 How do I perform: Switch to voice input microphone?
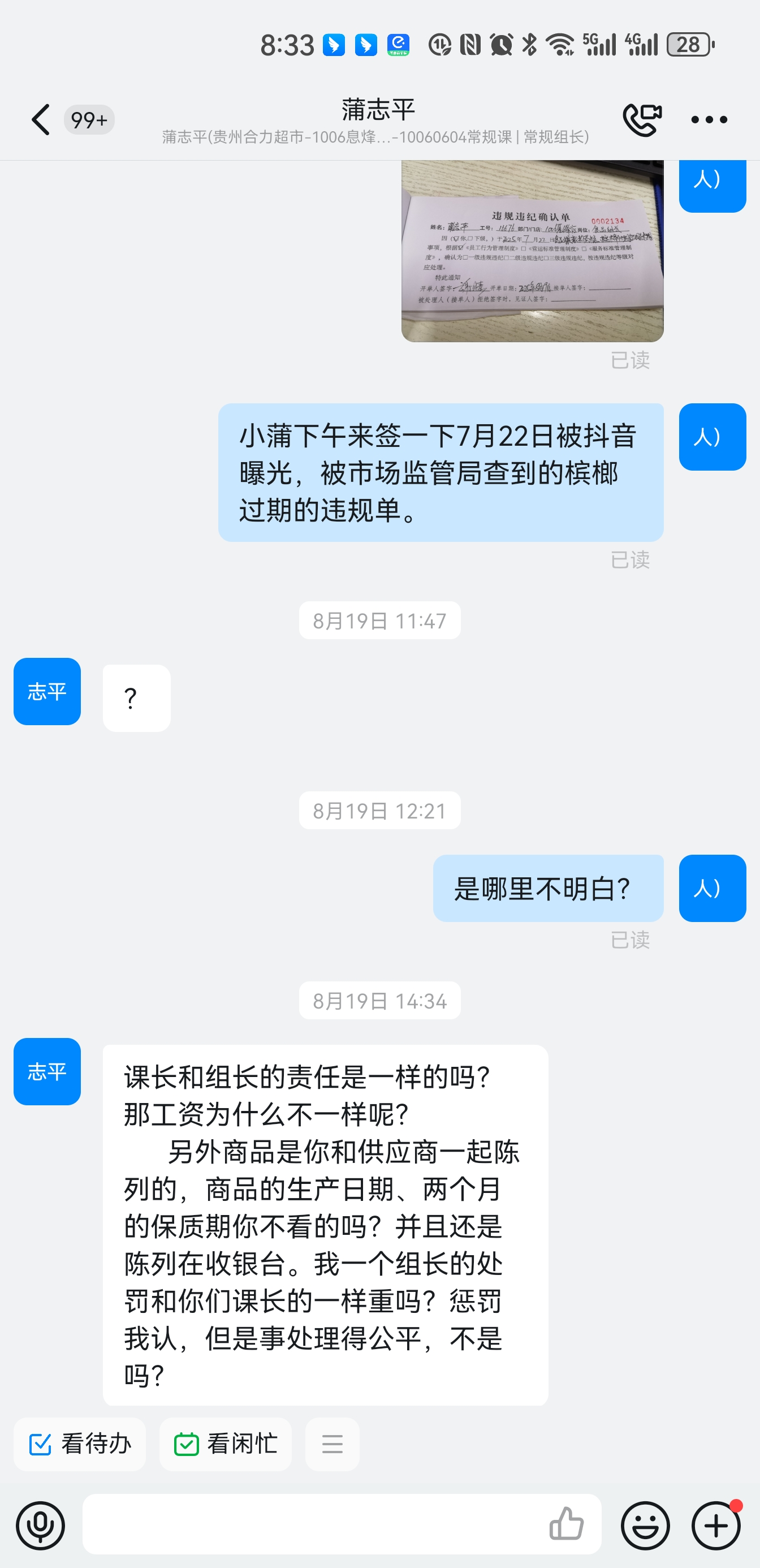(41, 1526)
